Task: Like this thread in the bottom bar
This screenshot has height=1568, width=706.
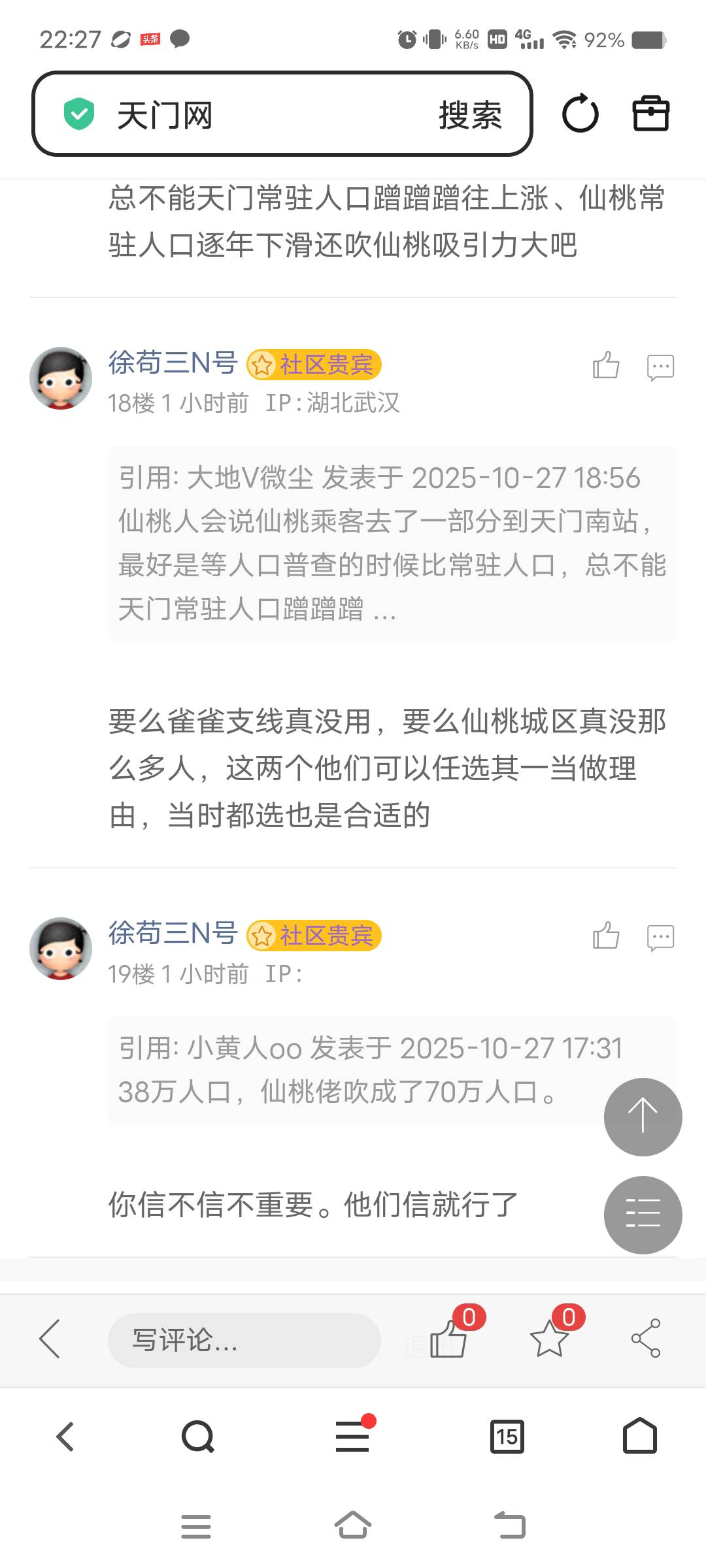Action: point(449,1339)
